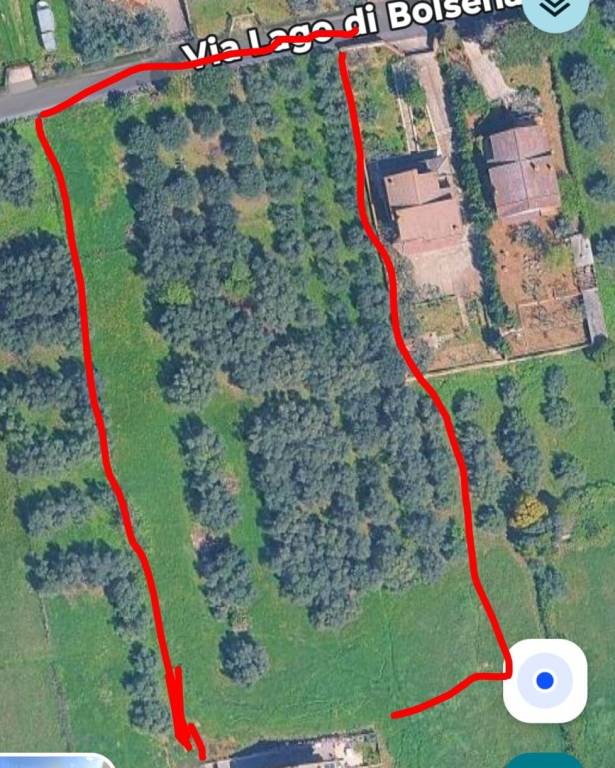This screenshot has height=768, width=615.
Task: Open the map layers selector
Action: [556, 8]
